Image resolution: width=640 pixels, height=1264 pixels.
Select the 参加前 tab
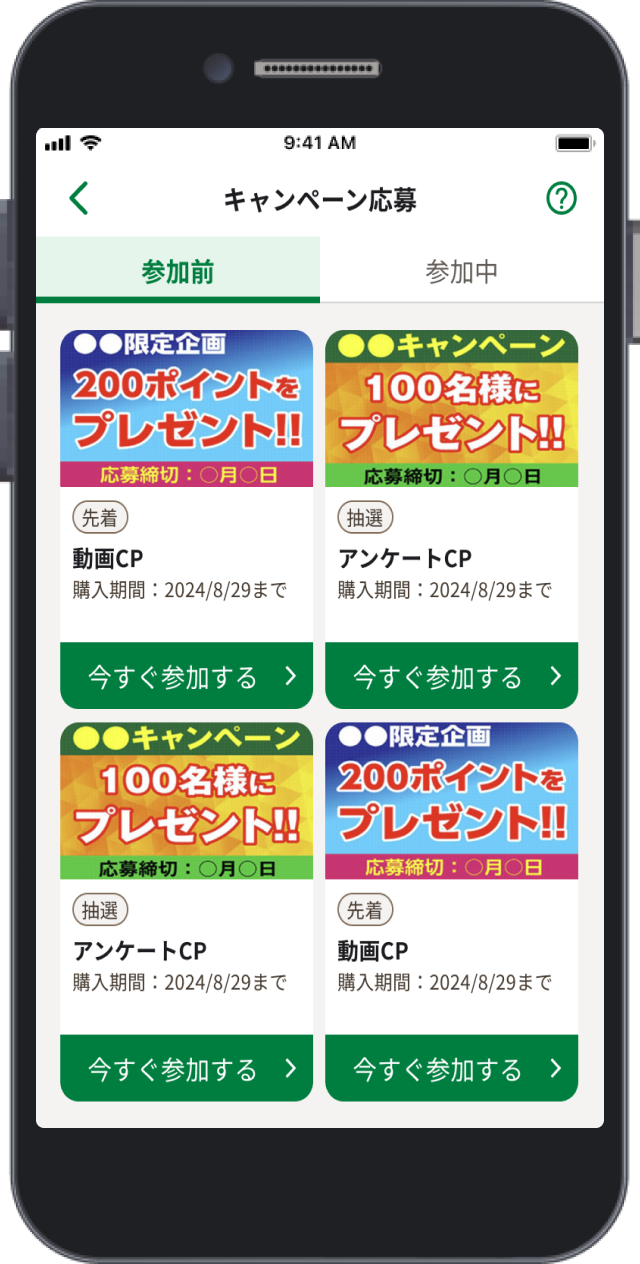[x=178, y=271]
